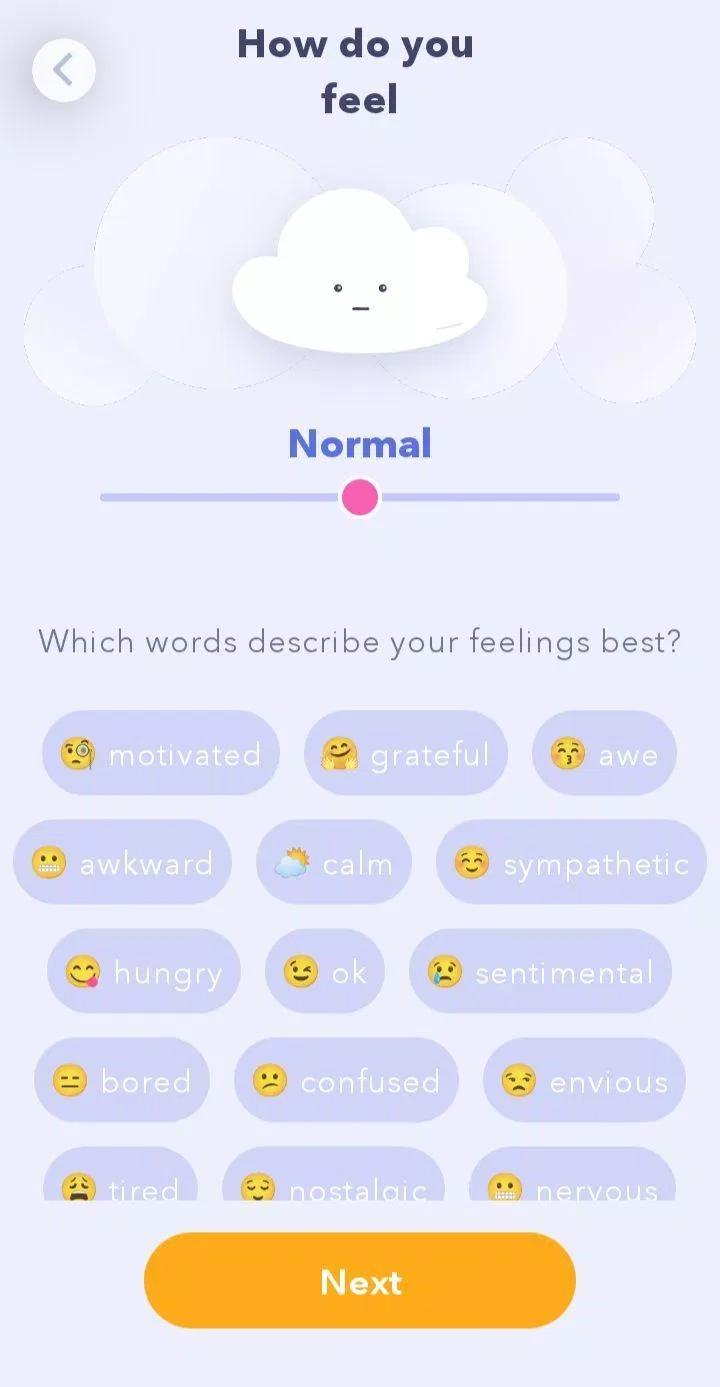Pick the tired feeling chip
This screenshot has height=1387, width=720.
click(120, 1180)
